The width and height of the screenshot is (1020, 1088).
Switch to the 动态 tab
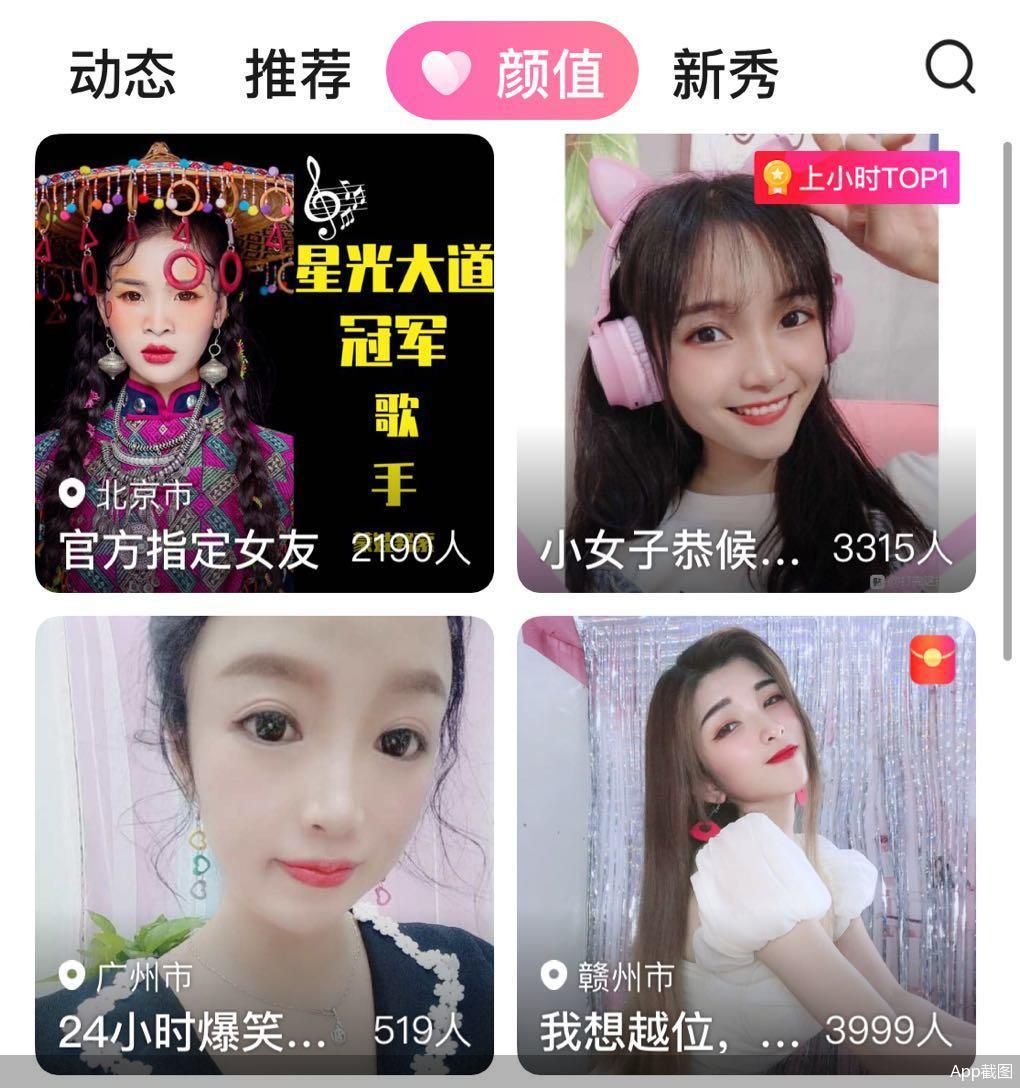tap(122, 74)
